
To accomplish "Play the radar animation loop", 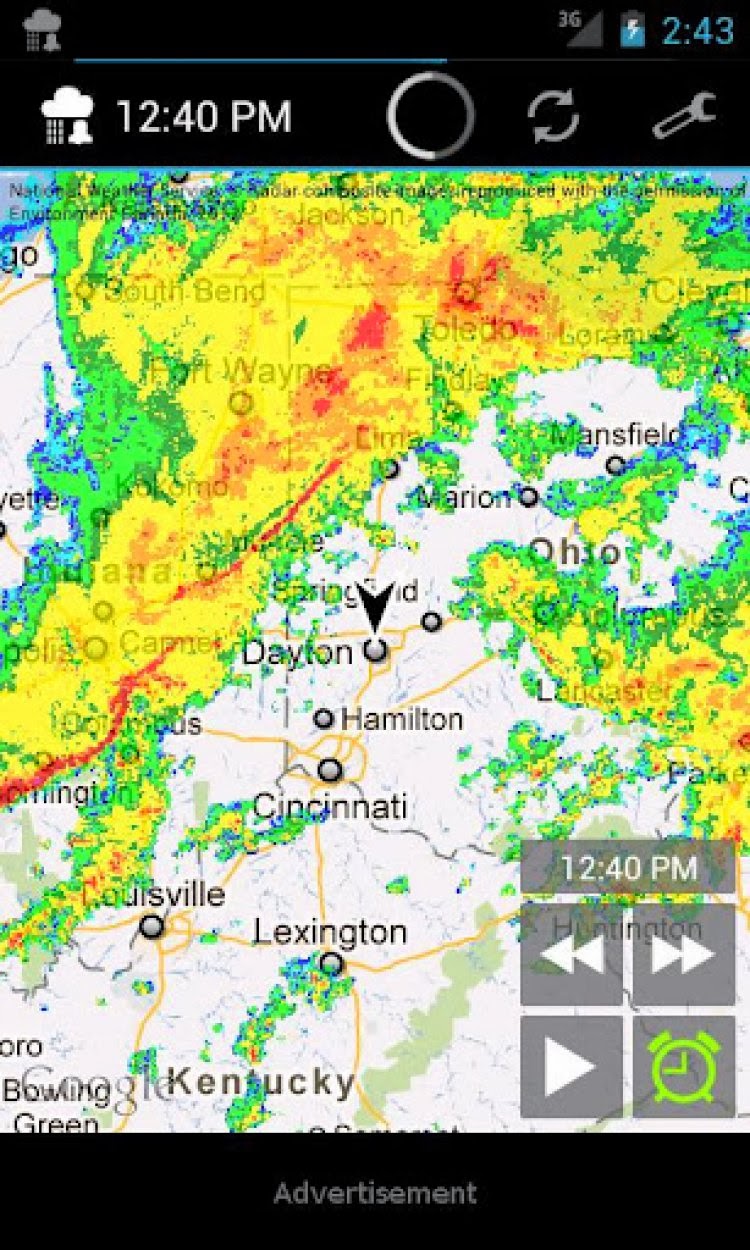I will [570, 1067].
